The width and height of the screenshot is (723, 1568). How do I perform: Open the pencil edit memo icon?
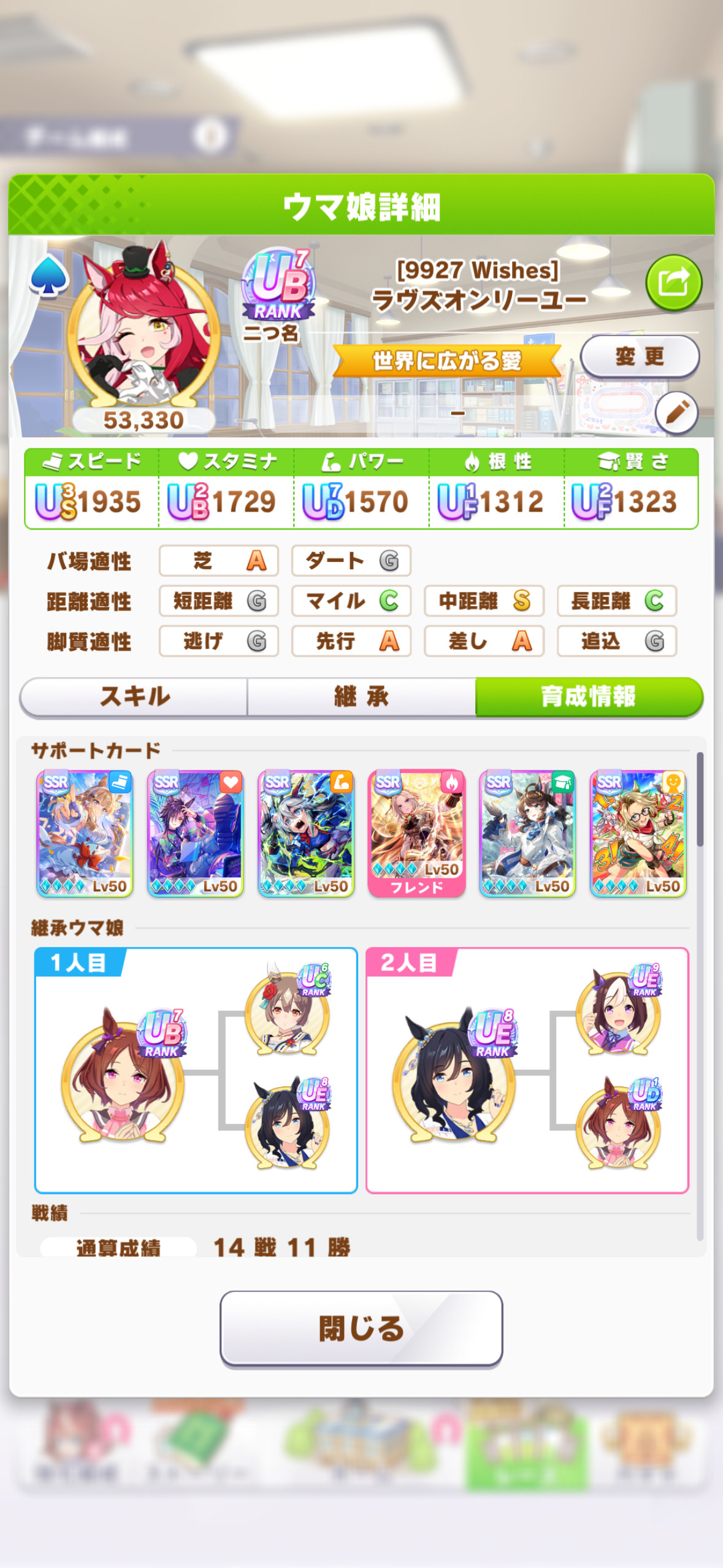point(676,413)
